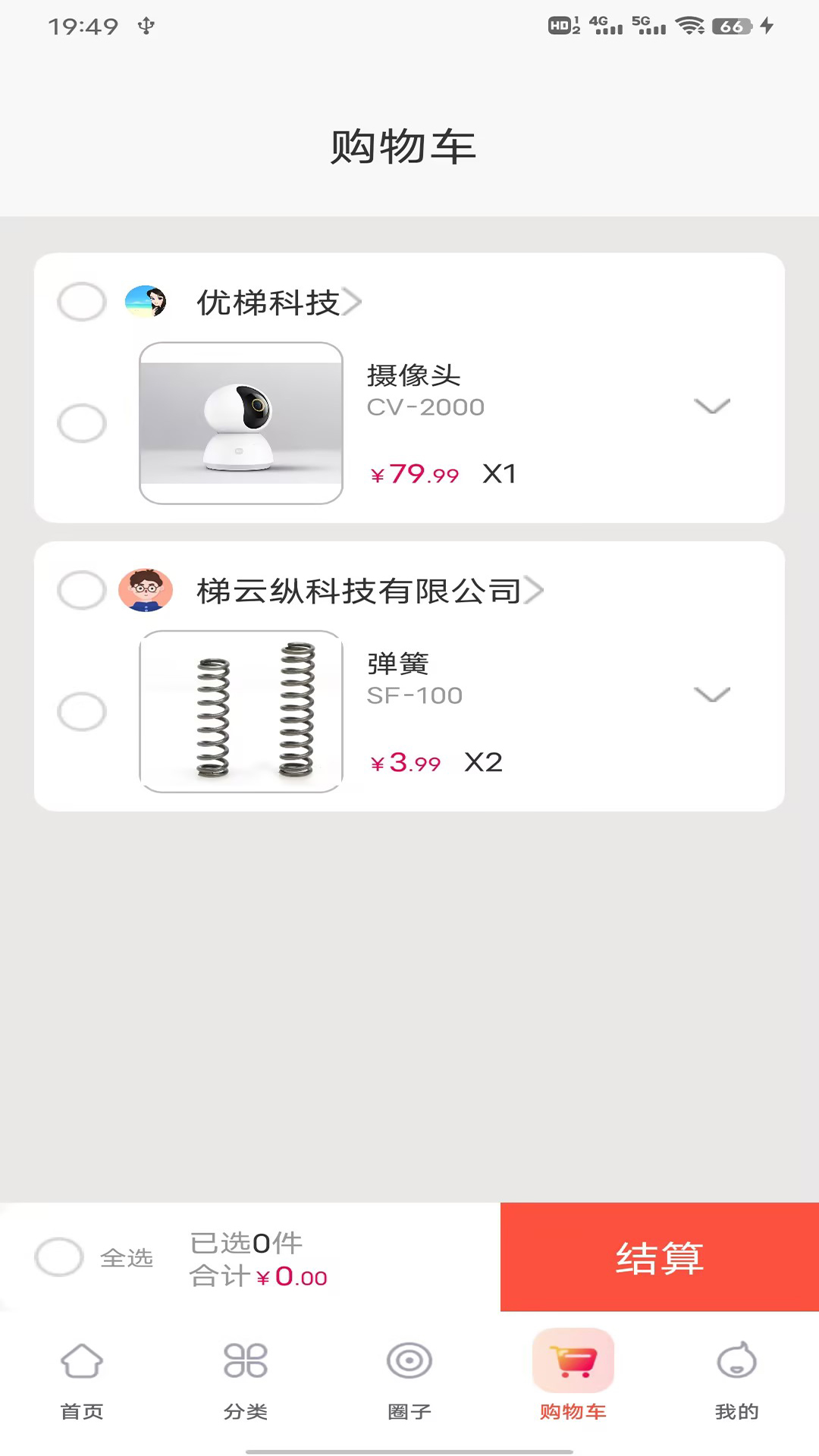Expand the 摄像头 CV-2000 options chevron
The image size is (819, 1456).
(711, 406)
